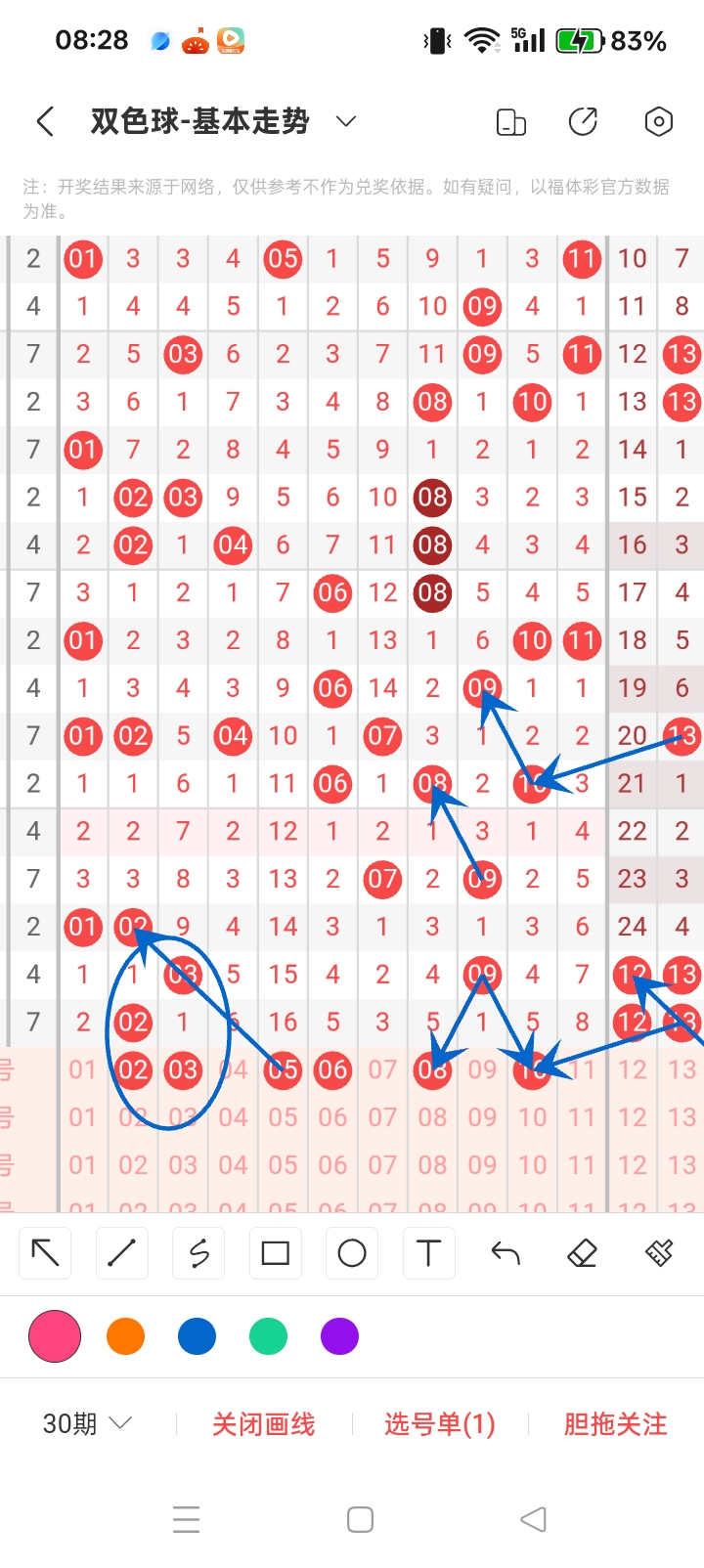Expand the 双色球-基本走势 chart type dropdown

tap(345, 121)
